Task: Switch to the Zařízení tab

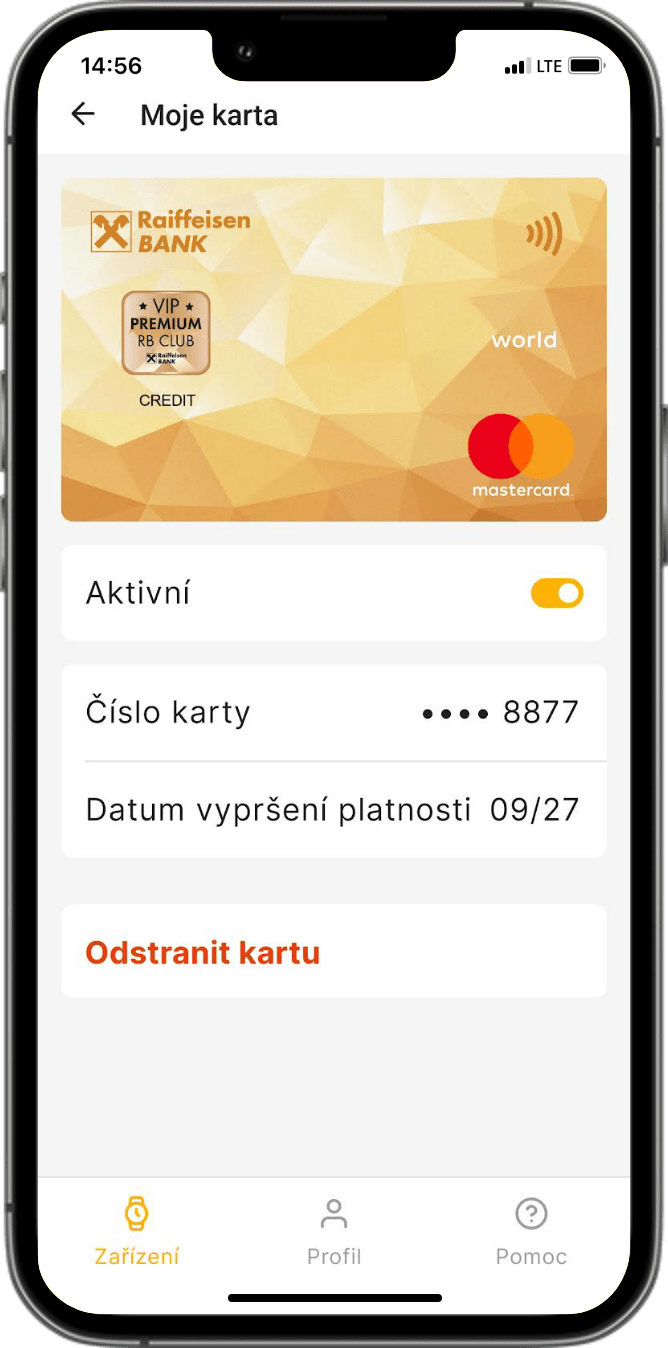Action: pyautogui.click(x=137, y=1231)
